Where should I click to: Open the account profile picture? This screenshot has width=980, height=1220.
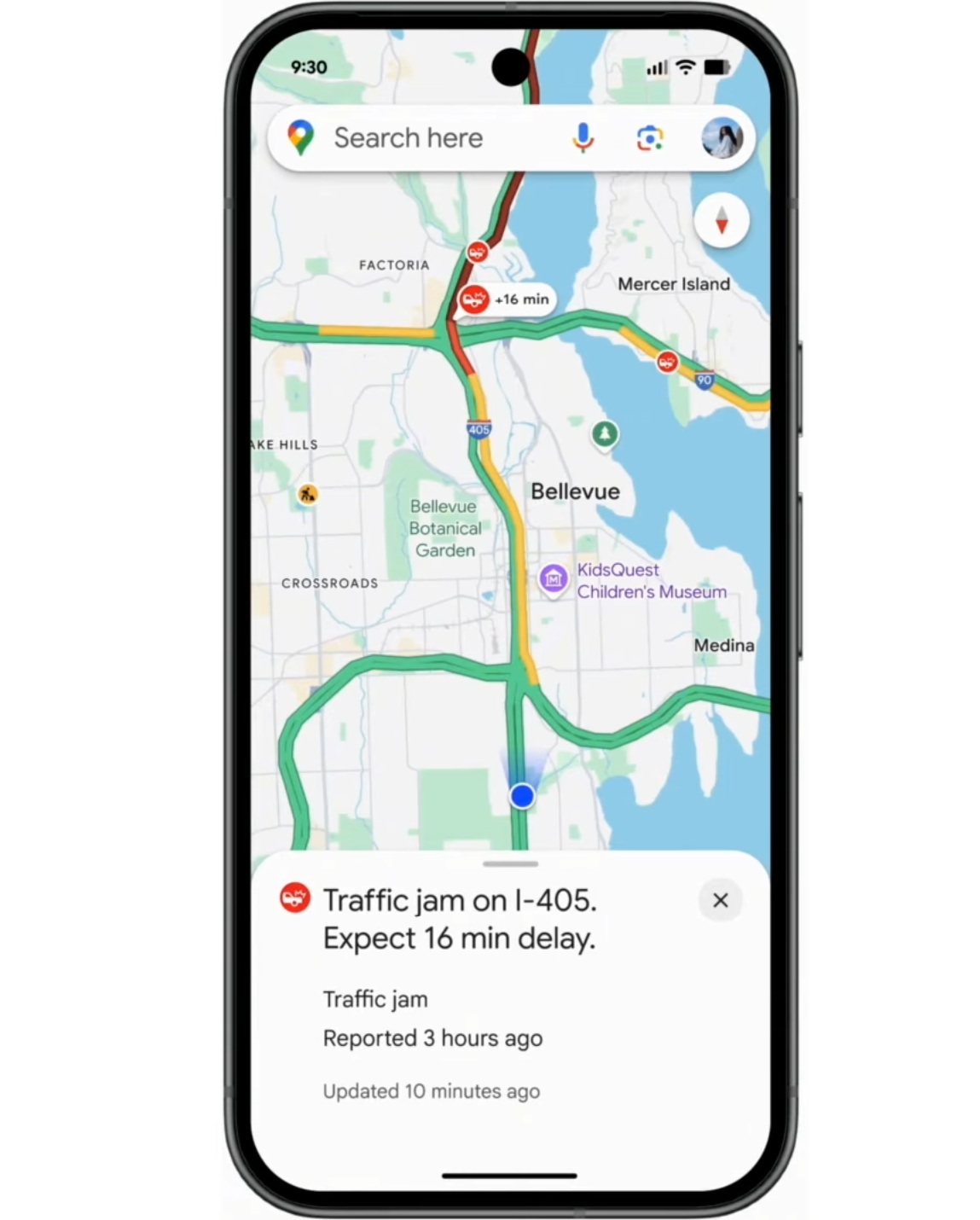[x=722, y=138]
